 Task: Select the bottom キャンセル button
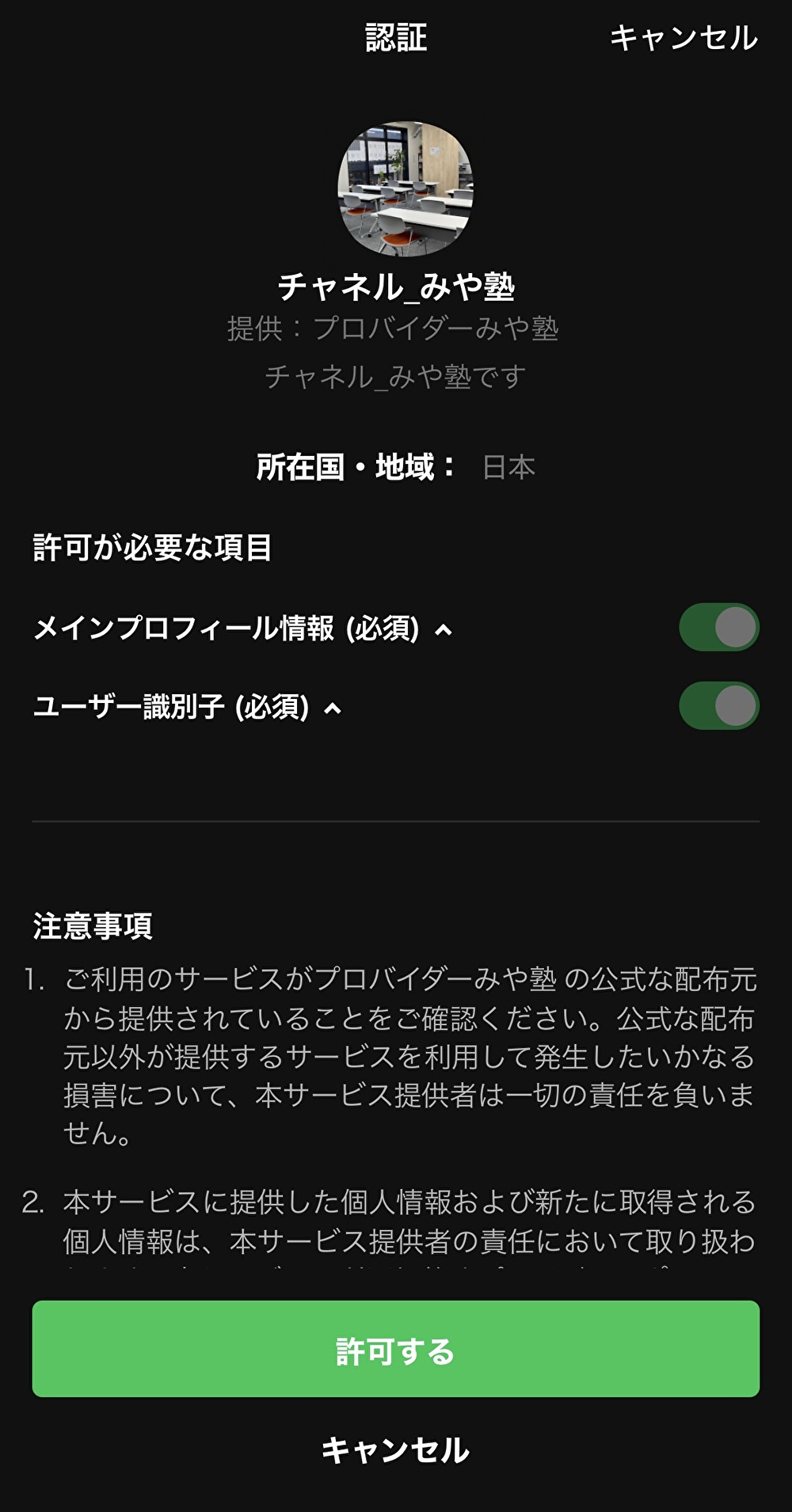click(x=396, y=1450)
